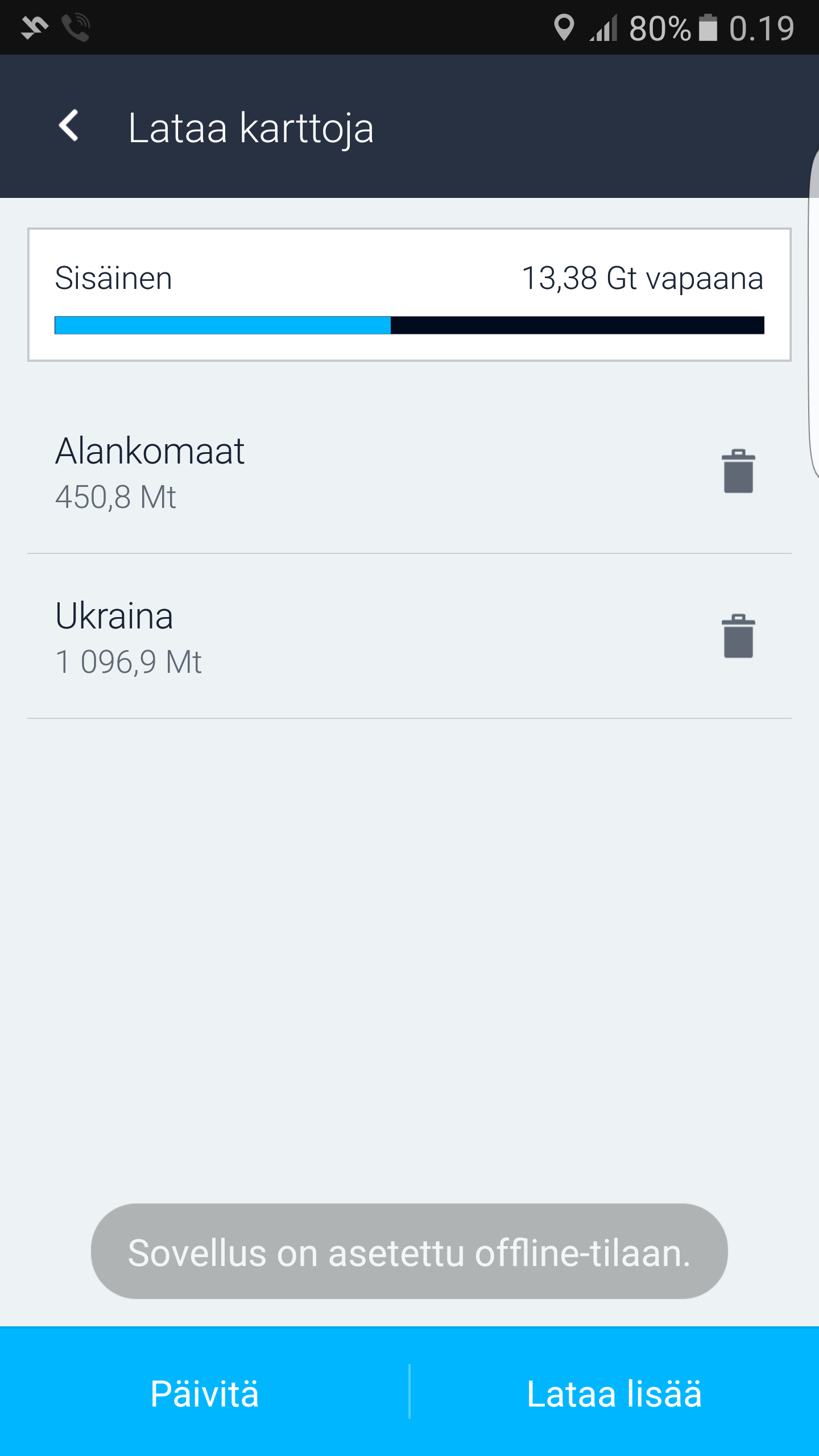The height and width of the screenshot is (1456, 819).
Task: Tap the Päivitä button
Action: 205,1393
